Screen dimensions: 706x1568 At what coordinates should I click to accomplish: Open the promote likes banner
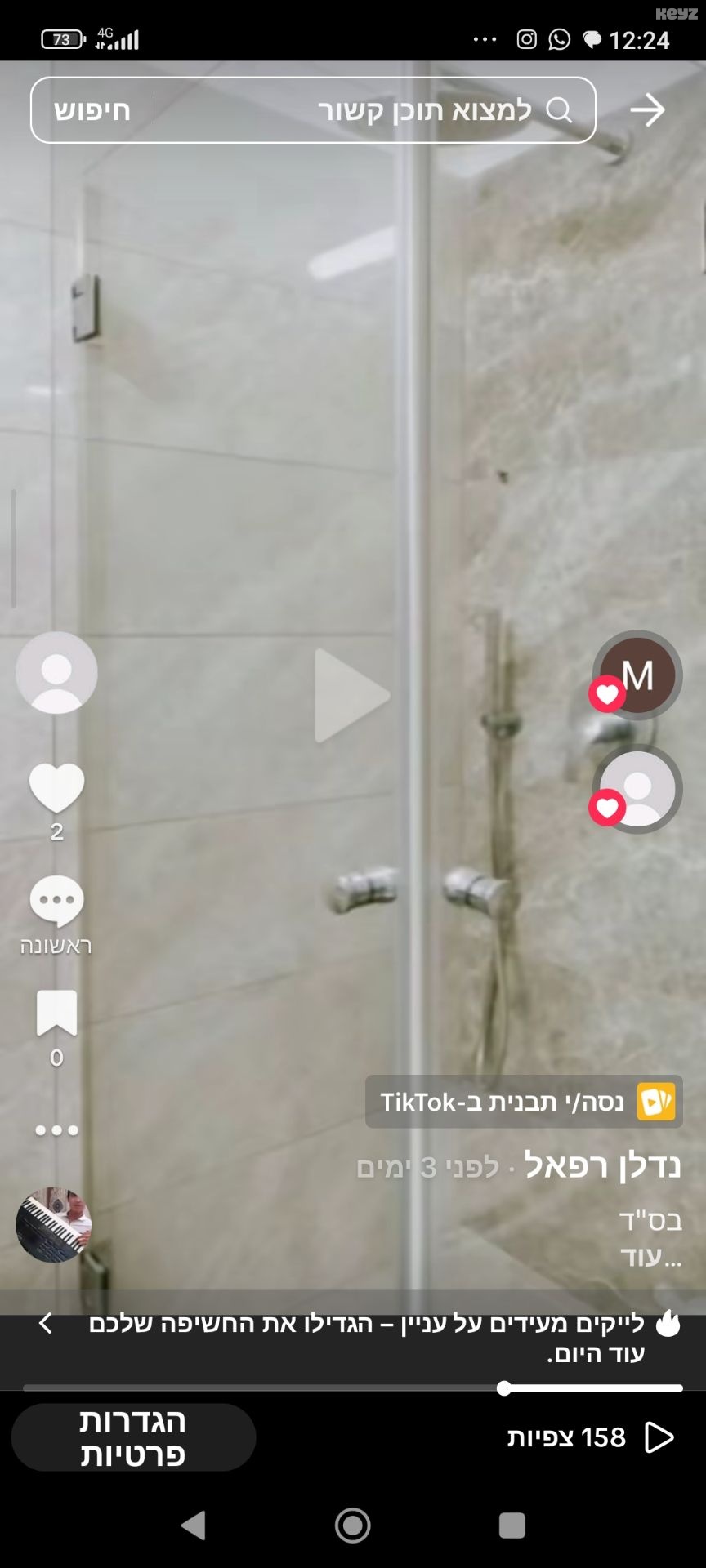tap(353, 1339)
